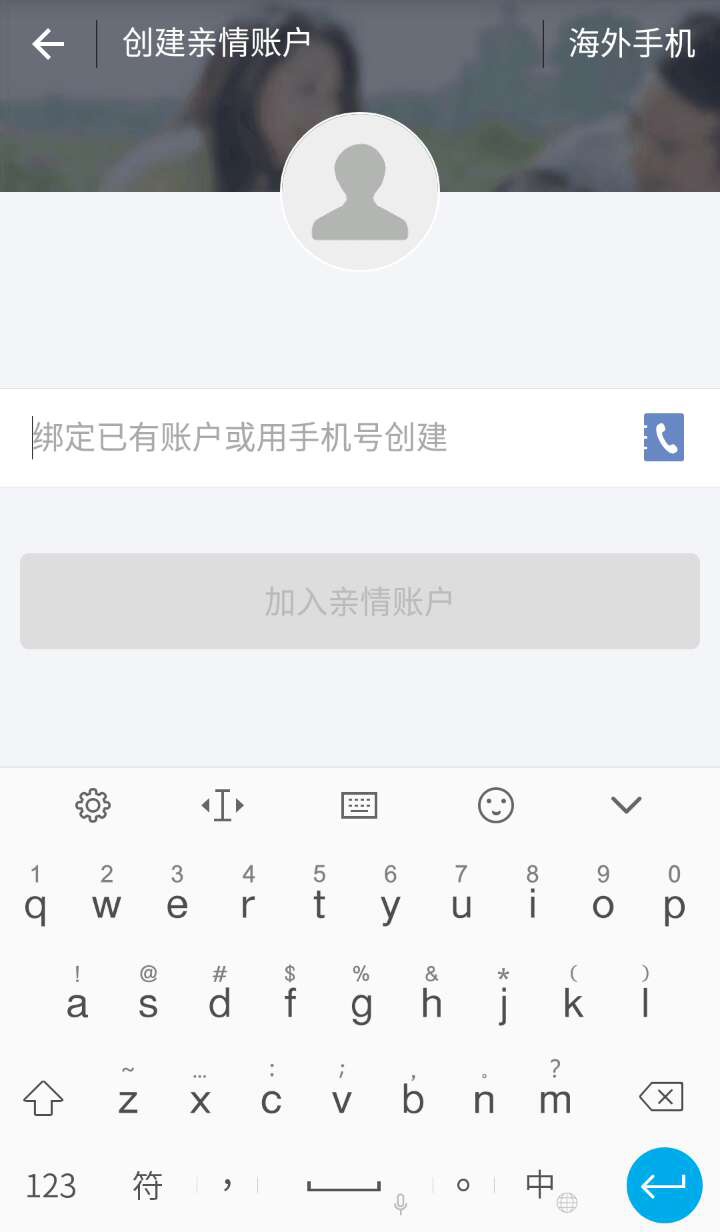
Task: Hit the backspace key
Action: click(x=661, y=1097)
